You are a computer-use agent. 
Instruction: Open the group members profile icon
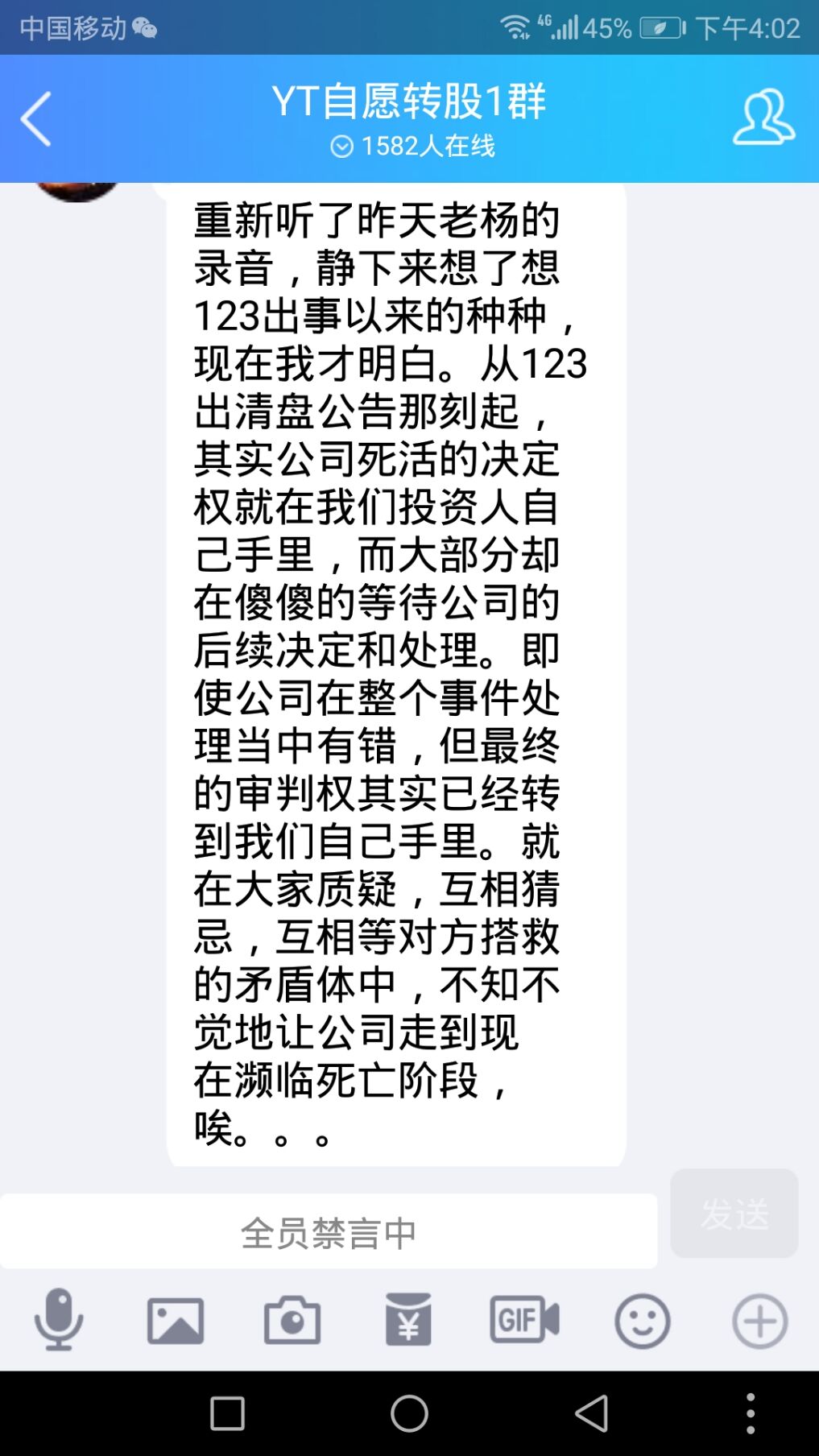tap(763, 118)
